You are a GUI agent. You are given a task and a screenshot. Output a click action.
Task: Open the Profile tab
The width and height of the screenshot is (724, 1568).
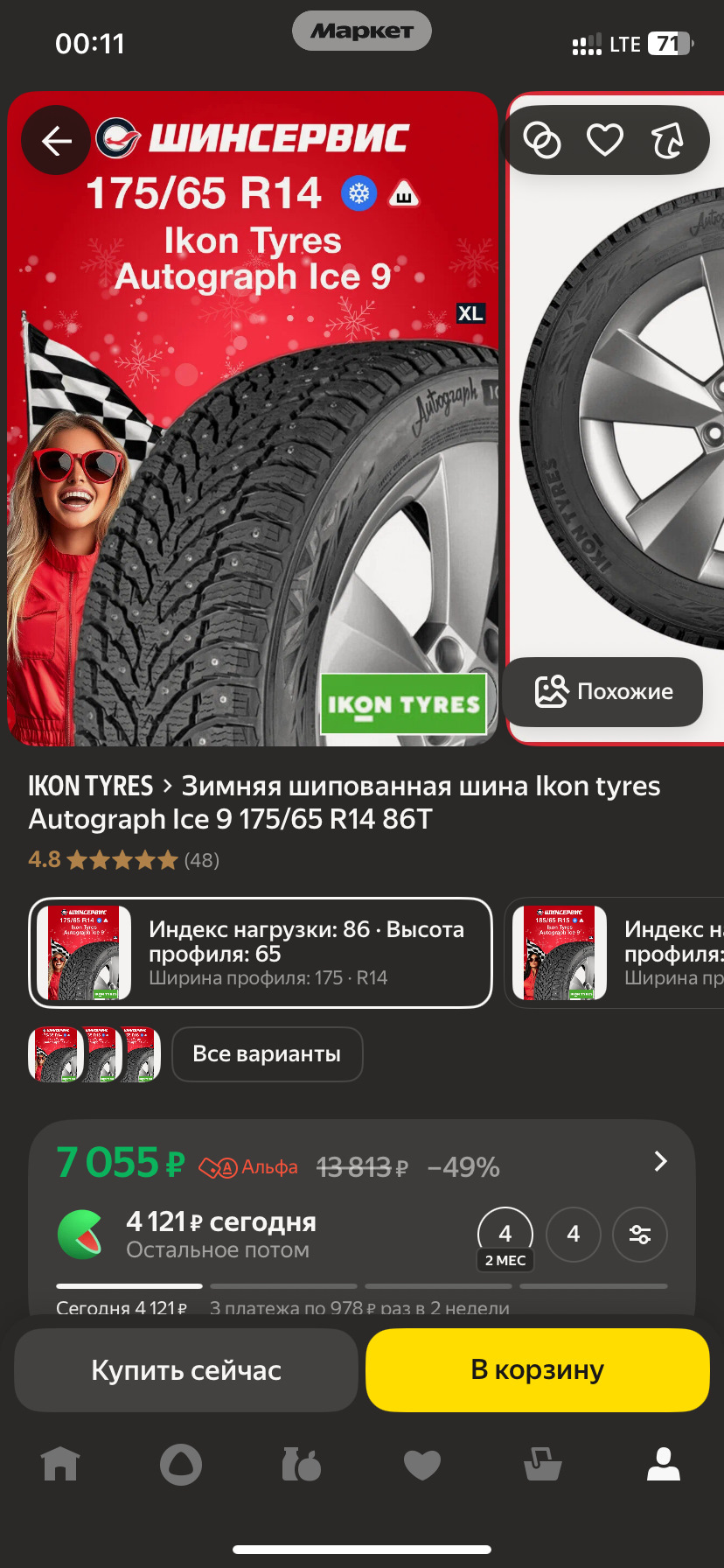click(663, 1464)
